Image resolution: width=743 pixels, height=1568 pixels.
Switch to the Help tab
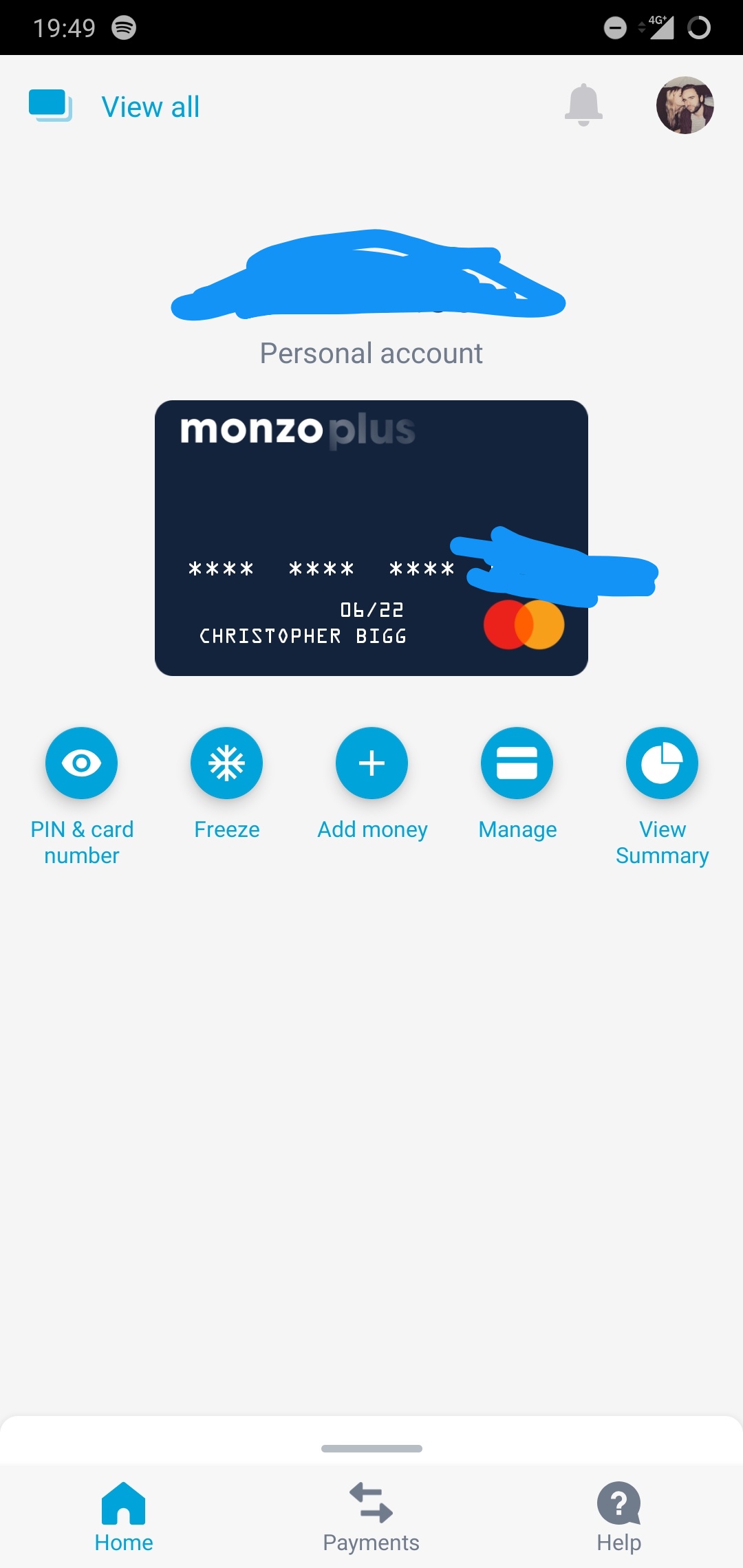click(x=619, y=1517)
